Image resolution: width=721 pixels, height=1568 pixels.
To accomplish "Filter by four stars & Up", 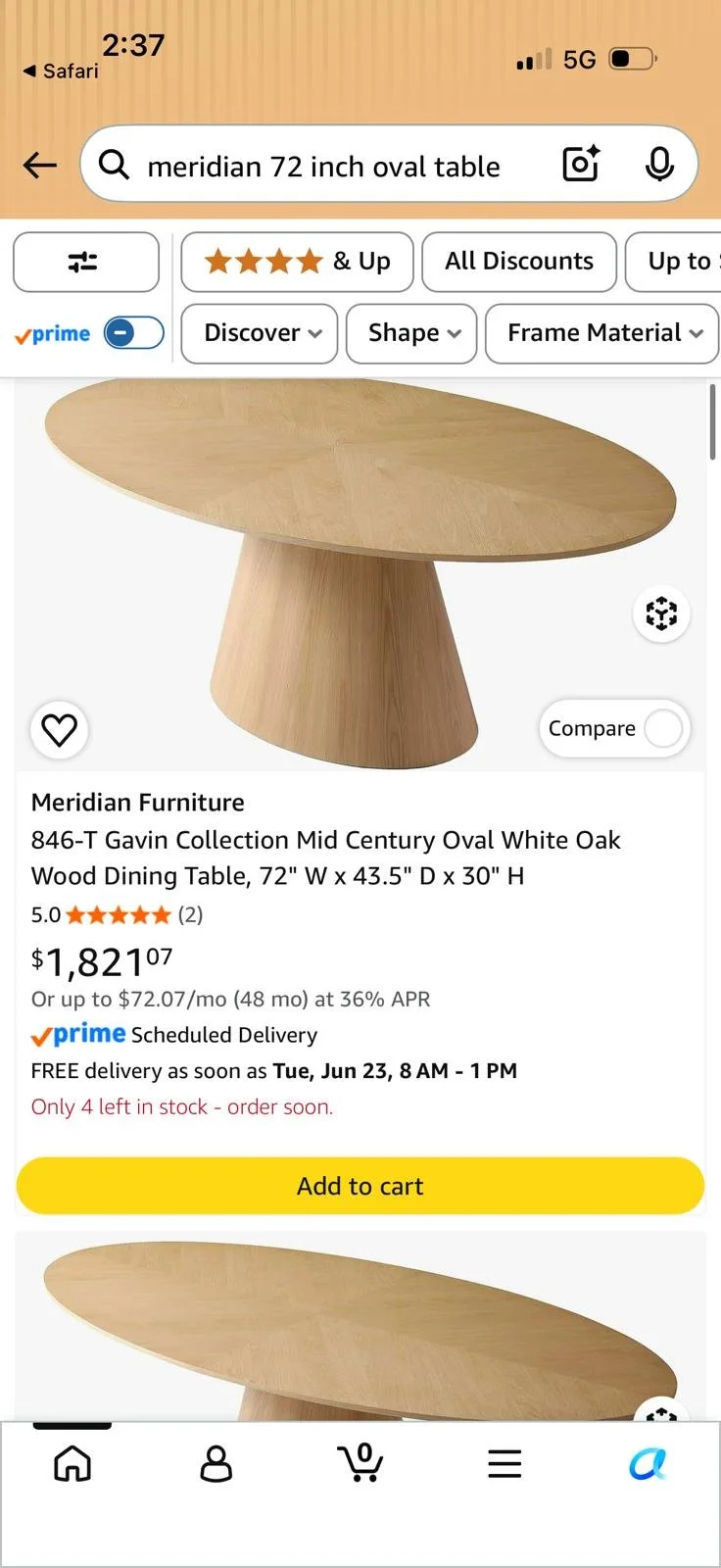I will (297, 262).
